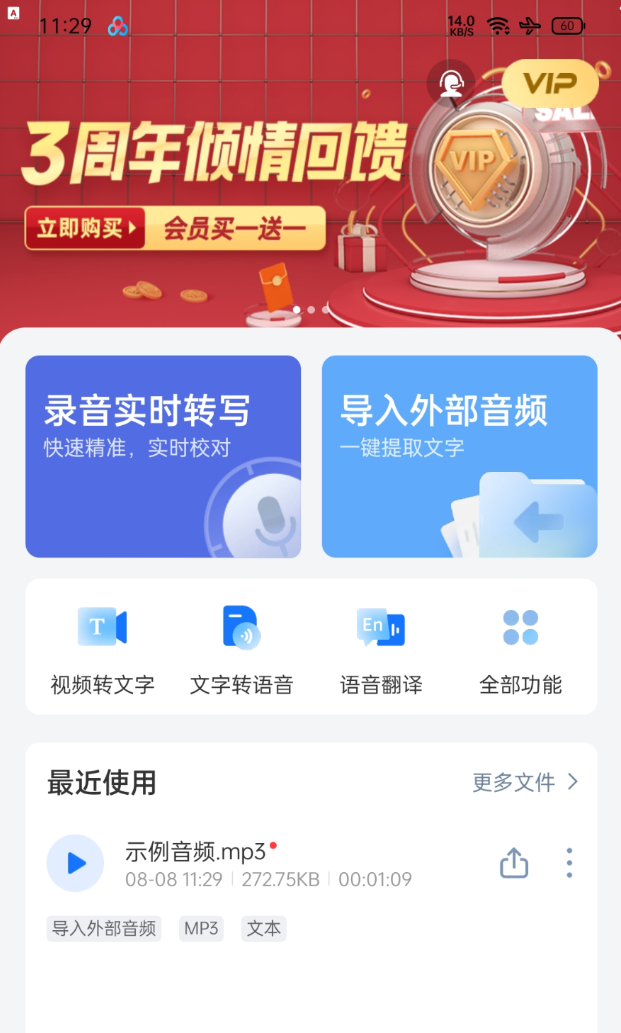The height and width of the screenshot is (1033, 621).
Task: Tap the 立即购买 buy-now button
Action: point(86,228)
